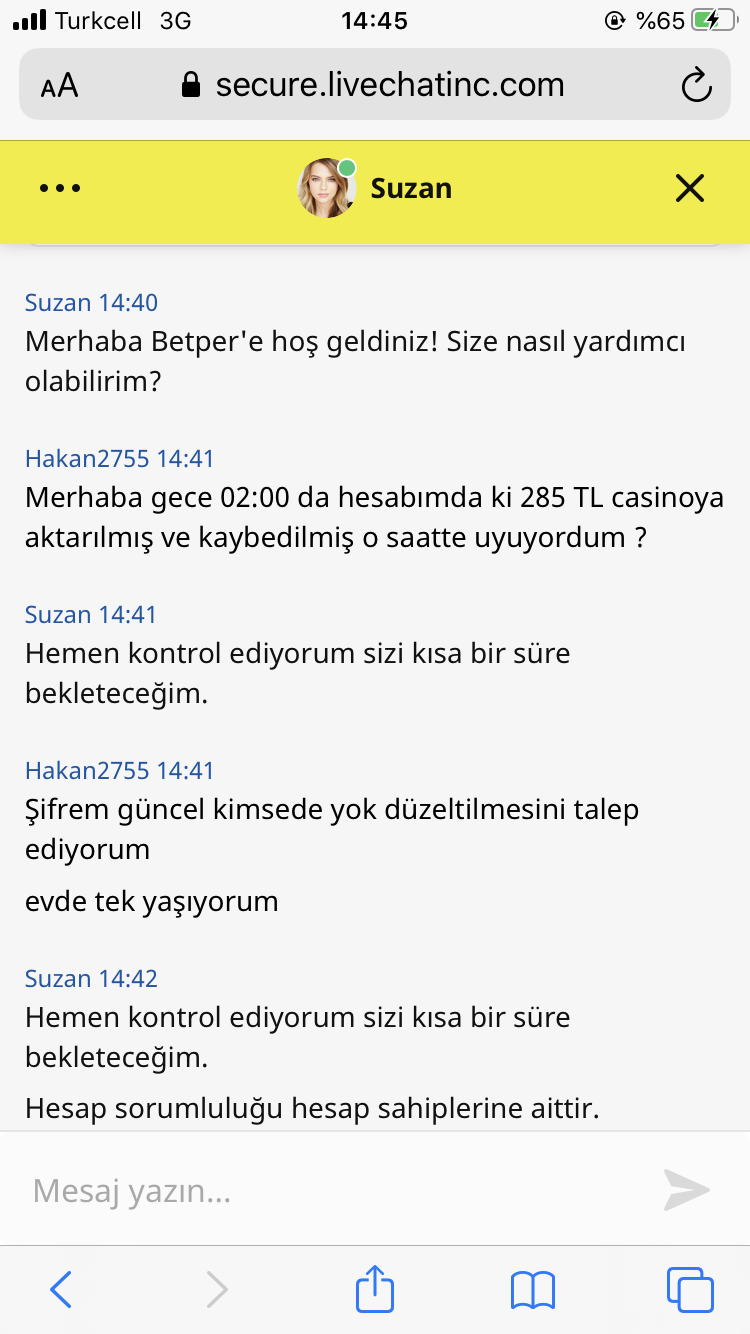Tap the Mesaj yazın message field

pyautogui.click(x=330, y=1190)
